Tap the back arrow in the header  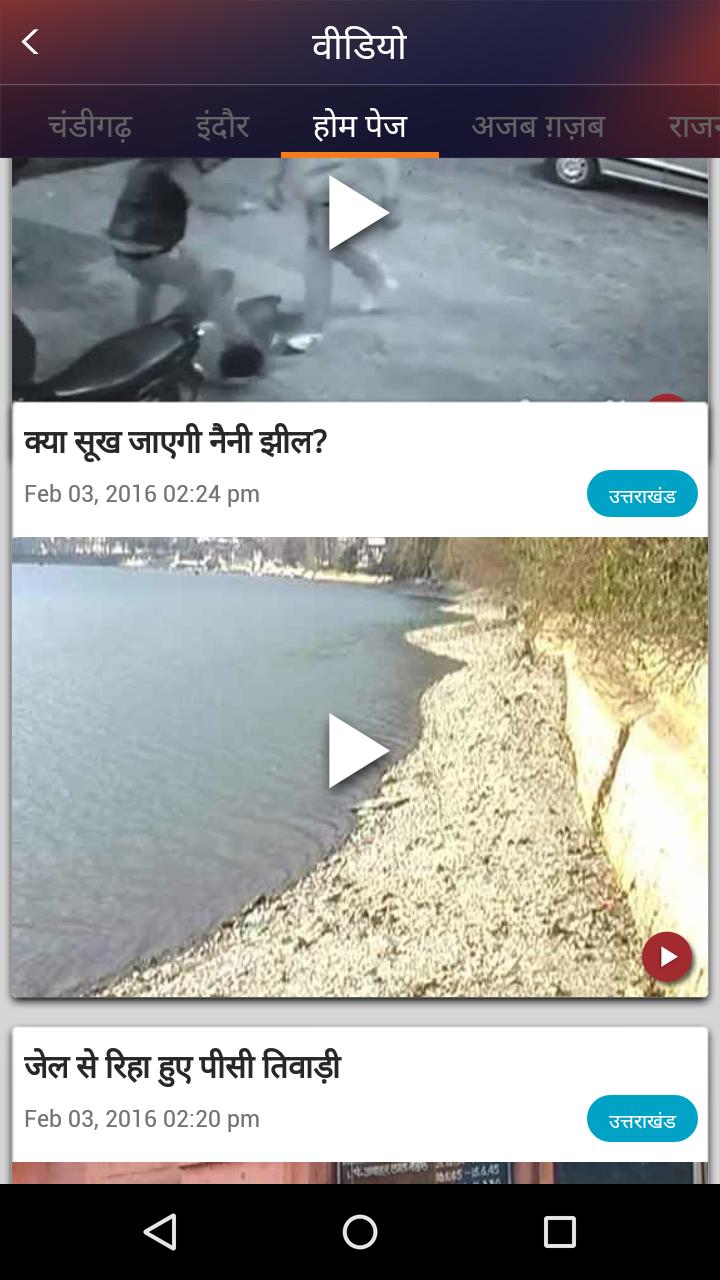tap(29, 42)
